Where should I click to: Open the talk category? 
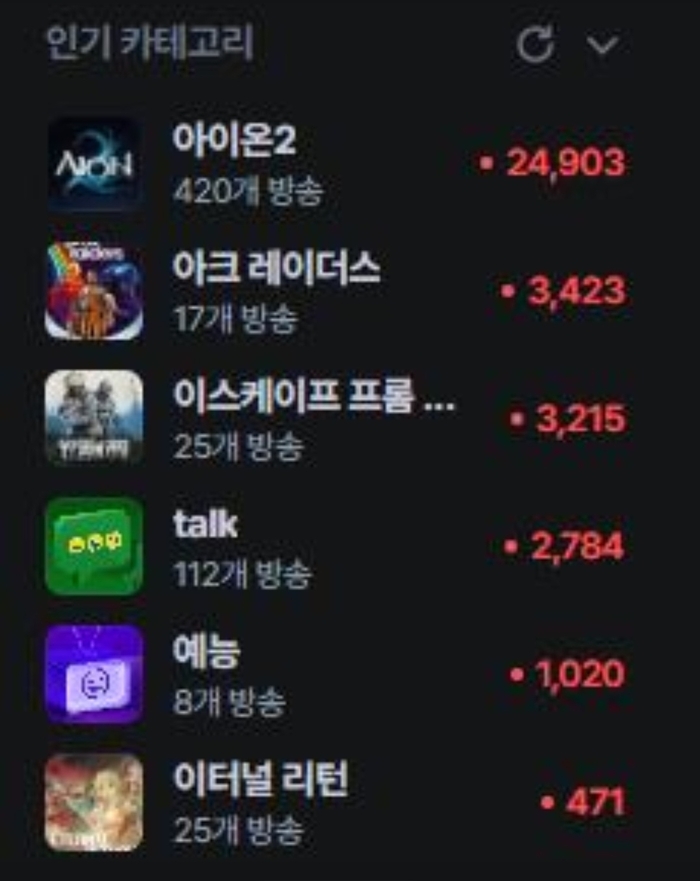pyautogui.click(x=206, y=524)
